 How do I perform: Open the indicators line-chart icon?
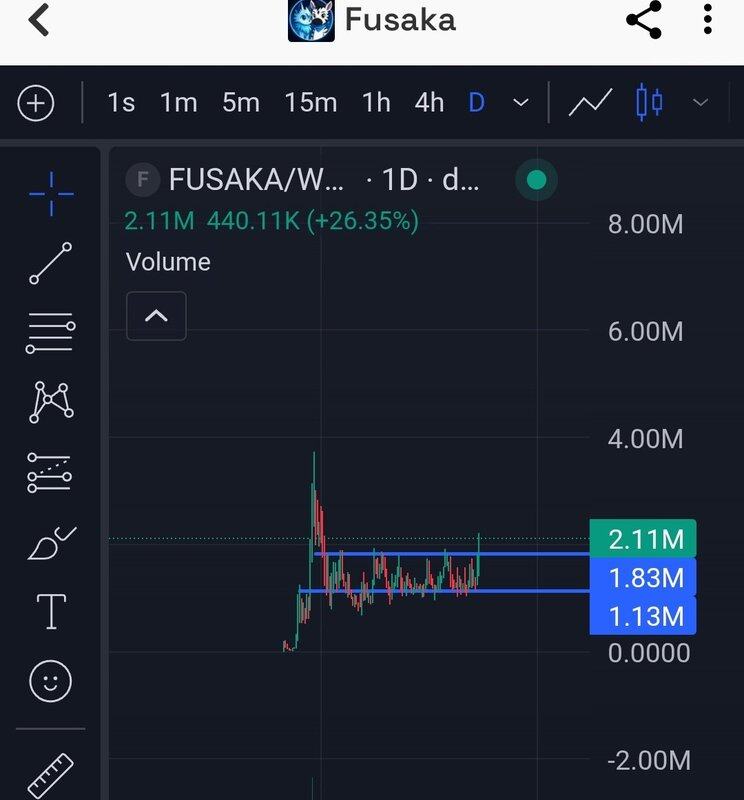(x=590, y=103)
